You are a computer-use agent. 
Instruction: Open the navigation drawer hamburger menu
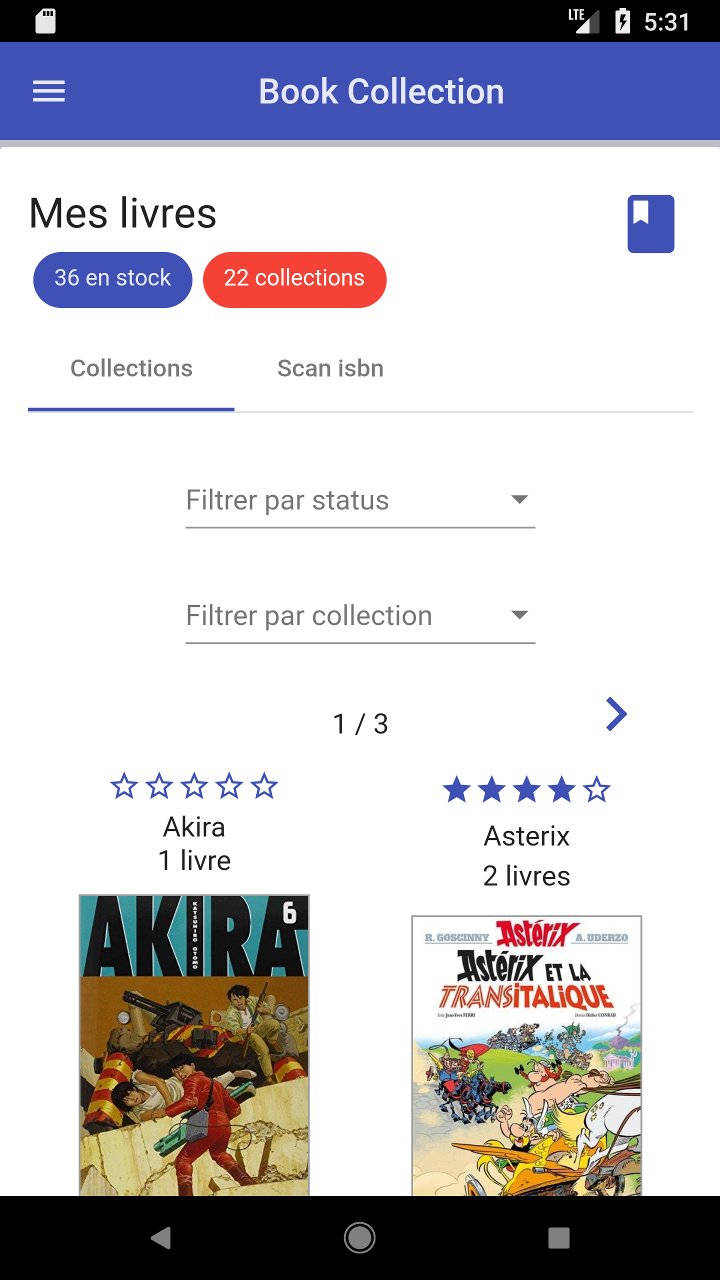pos(48,91)
